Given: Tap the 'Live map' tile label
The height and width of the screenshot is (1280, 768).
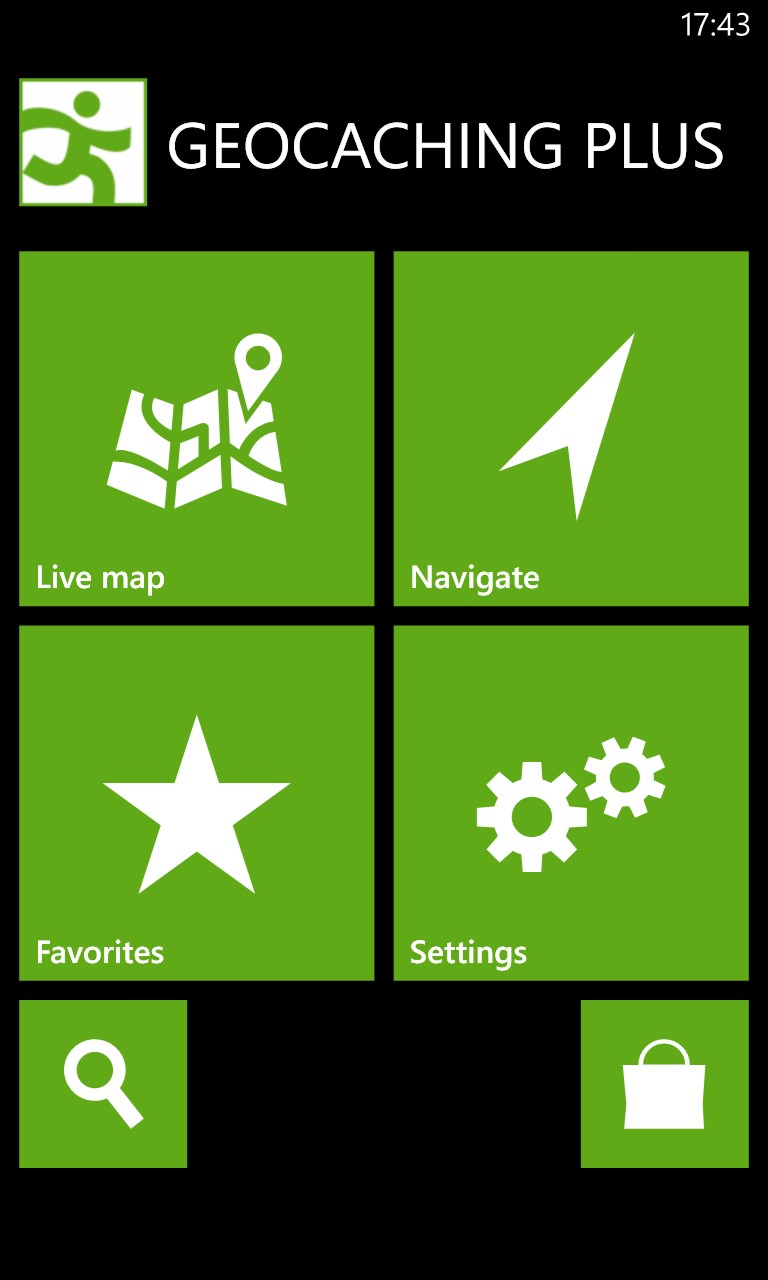Looking at the screenshot, I should [x=99, y=576].
